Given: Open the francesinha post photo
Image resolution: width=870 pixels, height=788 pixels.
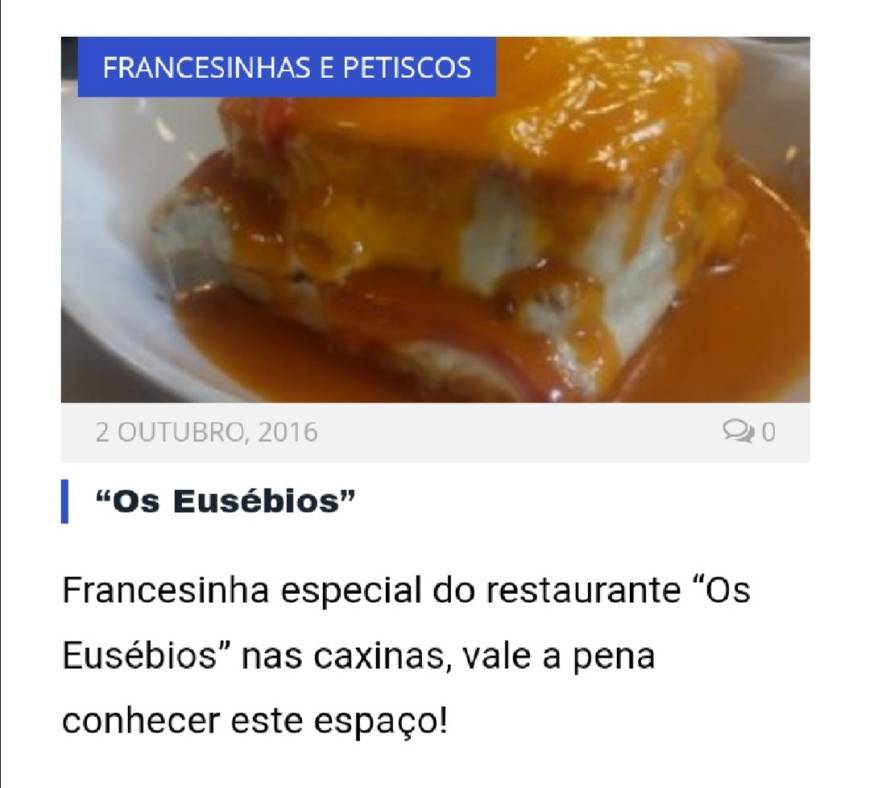Looking at the screenshot, I should tap(435, 250).
